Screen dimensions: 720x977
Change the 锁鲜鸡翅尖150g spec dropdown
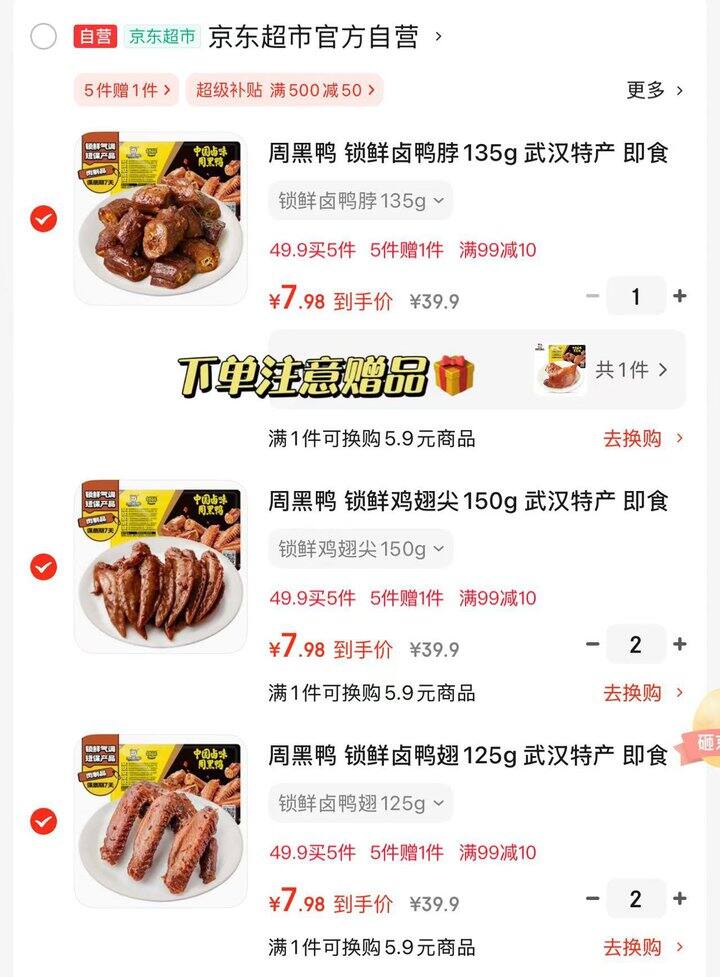(x=360, y=549)
